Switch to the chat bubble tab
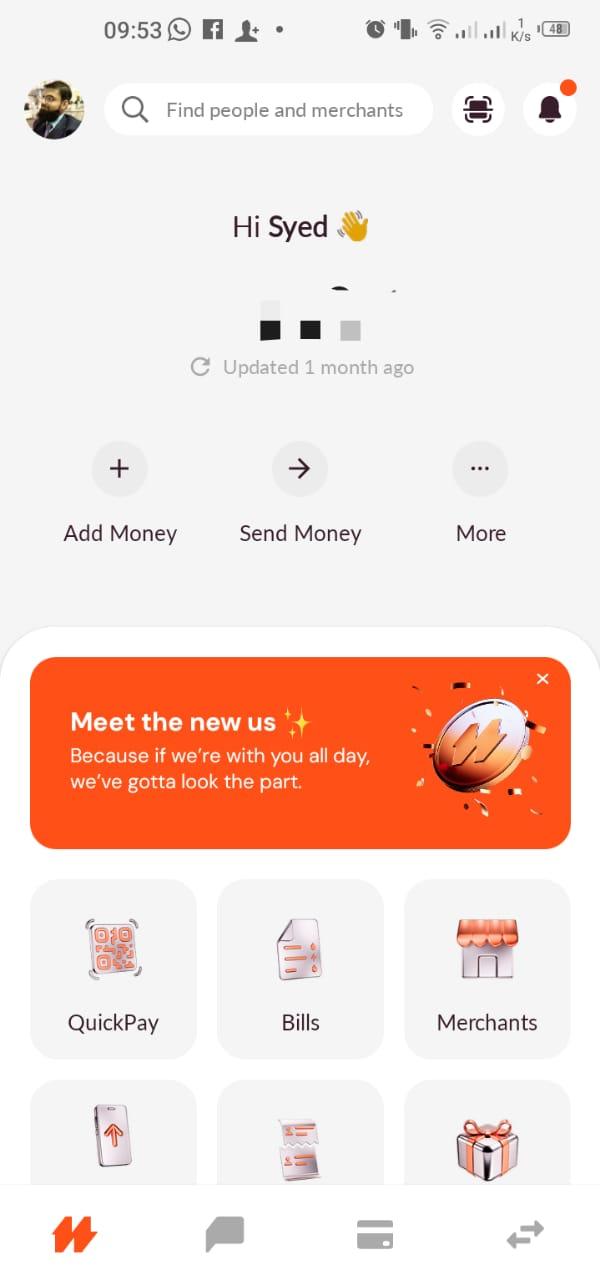The image size is (600, 1280). tap(225, 1235)
